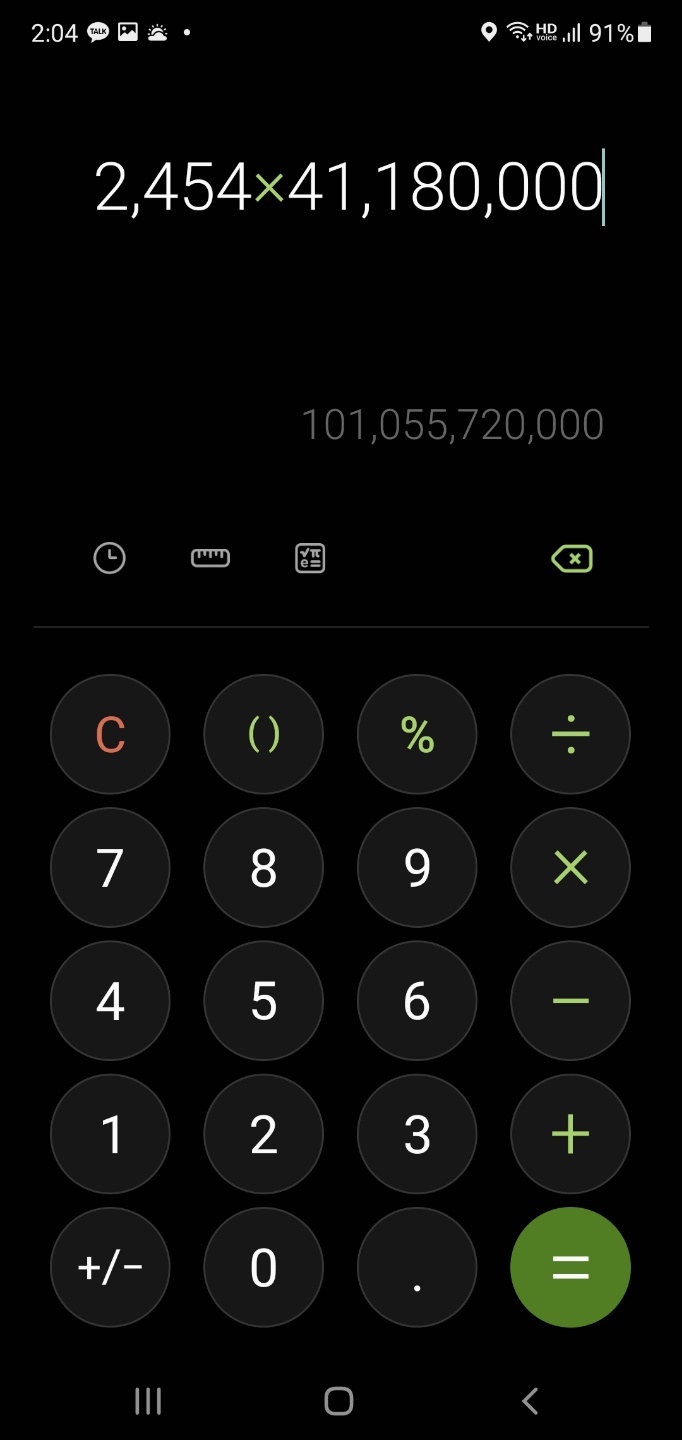Enter the digit 0
This screenshot has height=1440, width=682.
tap(263, 1267)
